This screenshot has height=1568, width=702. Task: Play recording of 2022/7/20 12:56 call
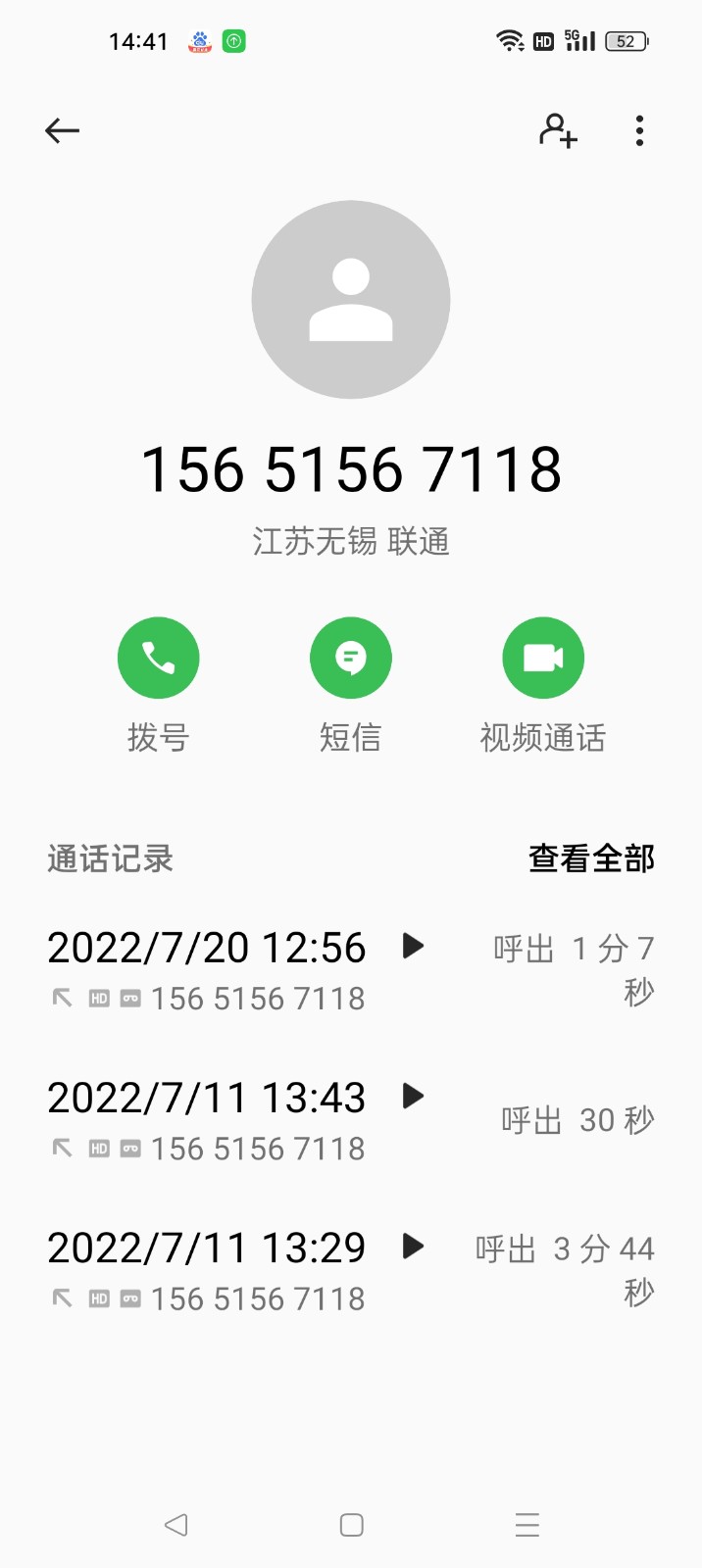point(414,946)
